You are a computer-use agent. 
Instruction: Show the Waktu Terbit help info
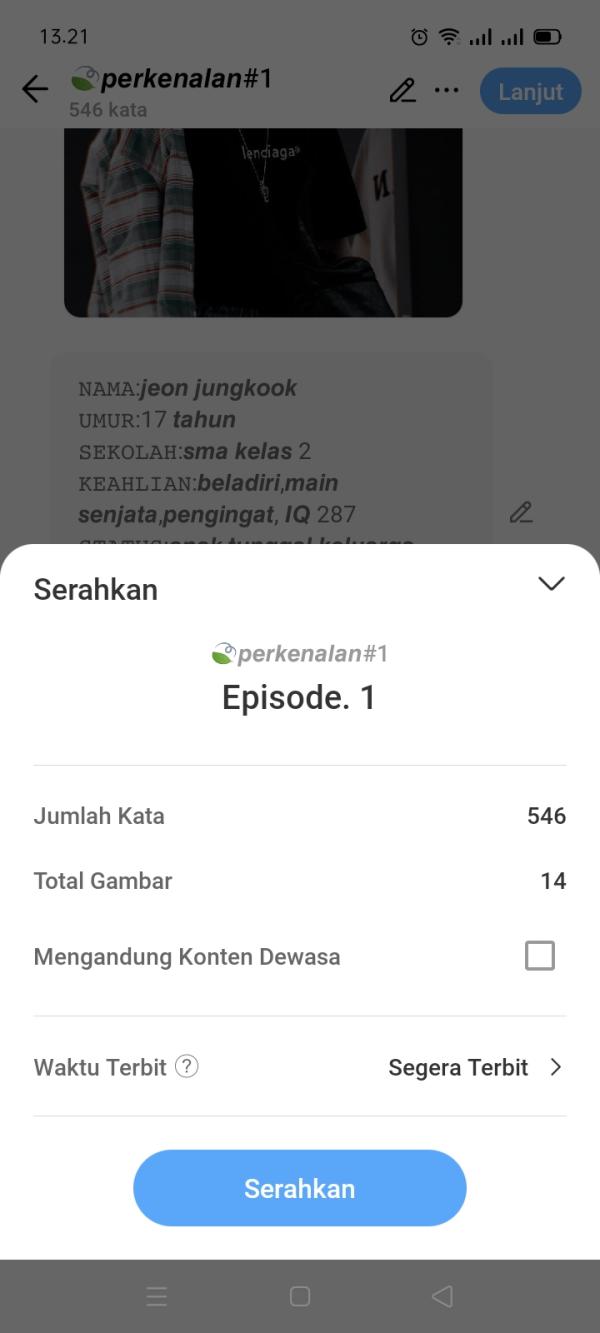tap(187, 1066)
